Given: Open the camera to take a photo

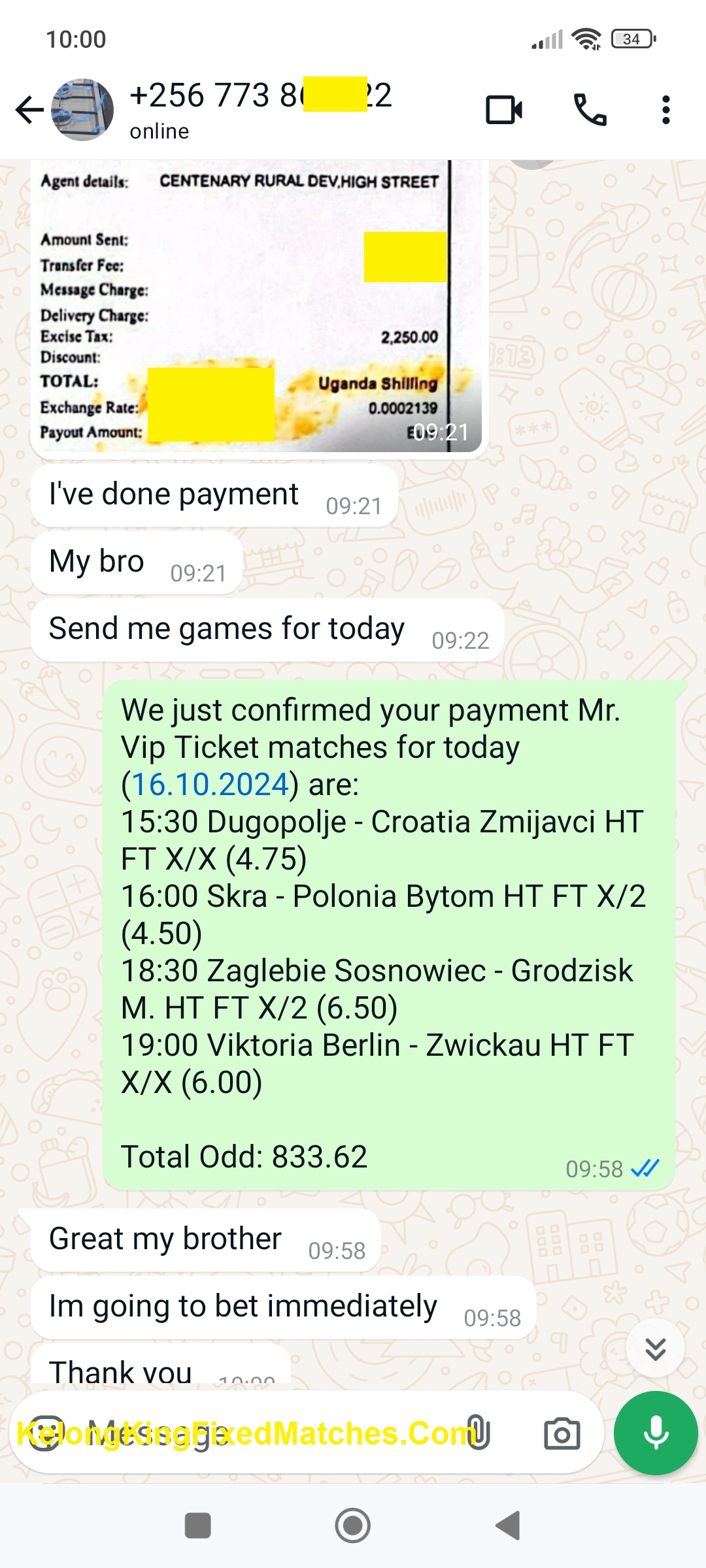Looking at the screenshot, I should [562, 1433].
